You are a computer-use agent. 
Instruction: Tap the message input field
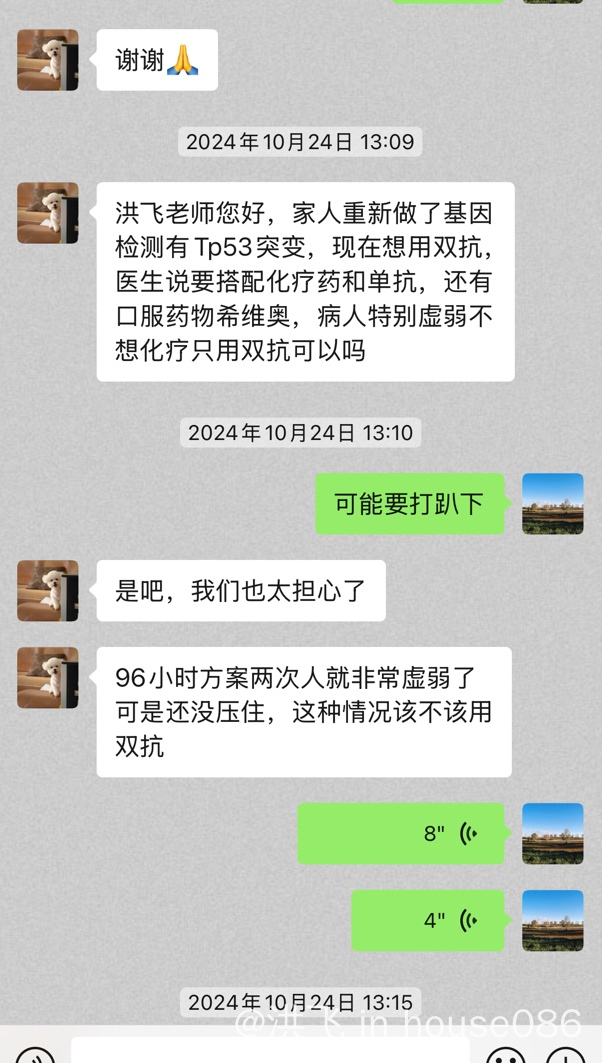[x=270, y=1052]
